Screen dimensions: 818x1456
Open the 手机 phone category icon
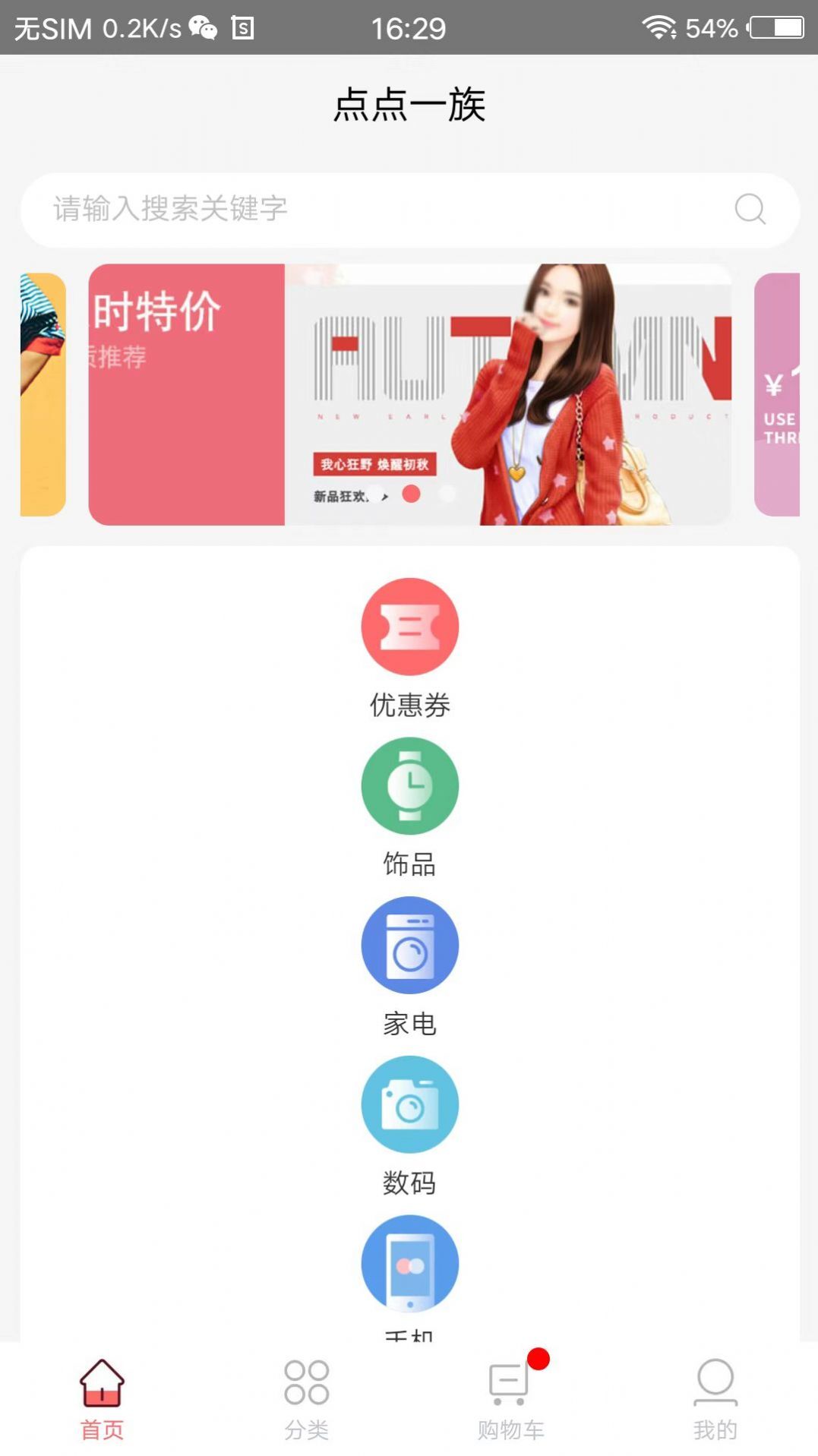click(409, 1263)
